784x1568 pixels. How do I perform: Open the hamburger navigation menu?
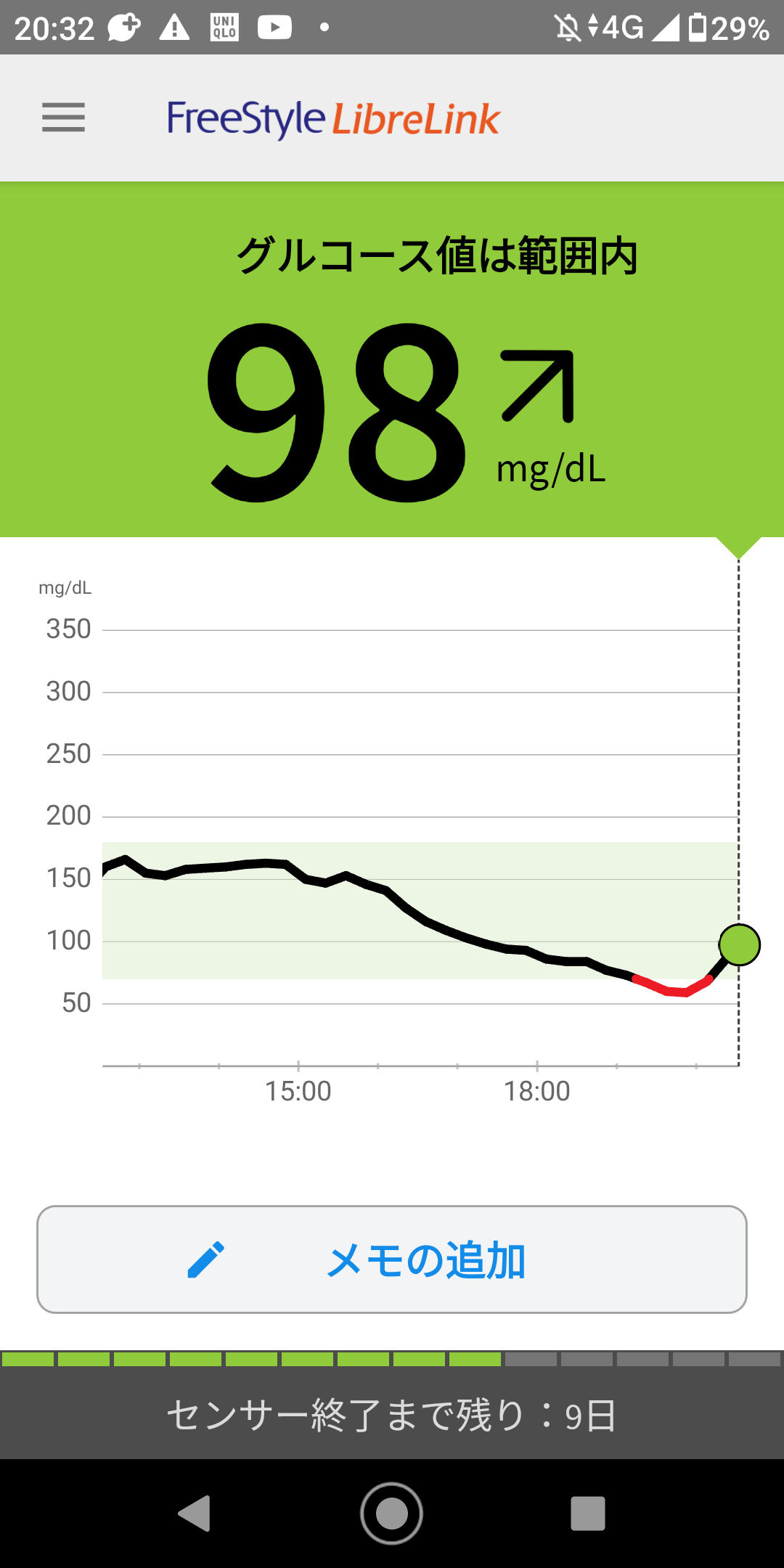[63, 118]
